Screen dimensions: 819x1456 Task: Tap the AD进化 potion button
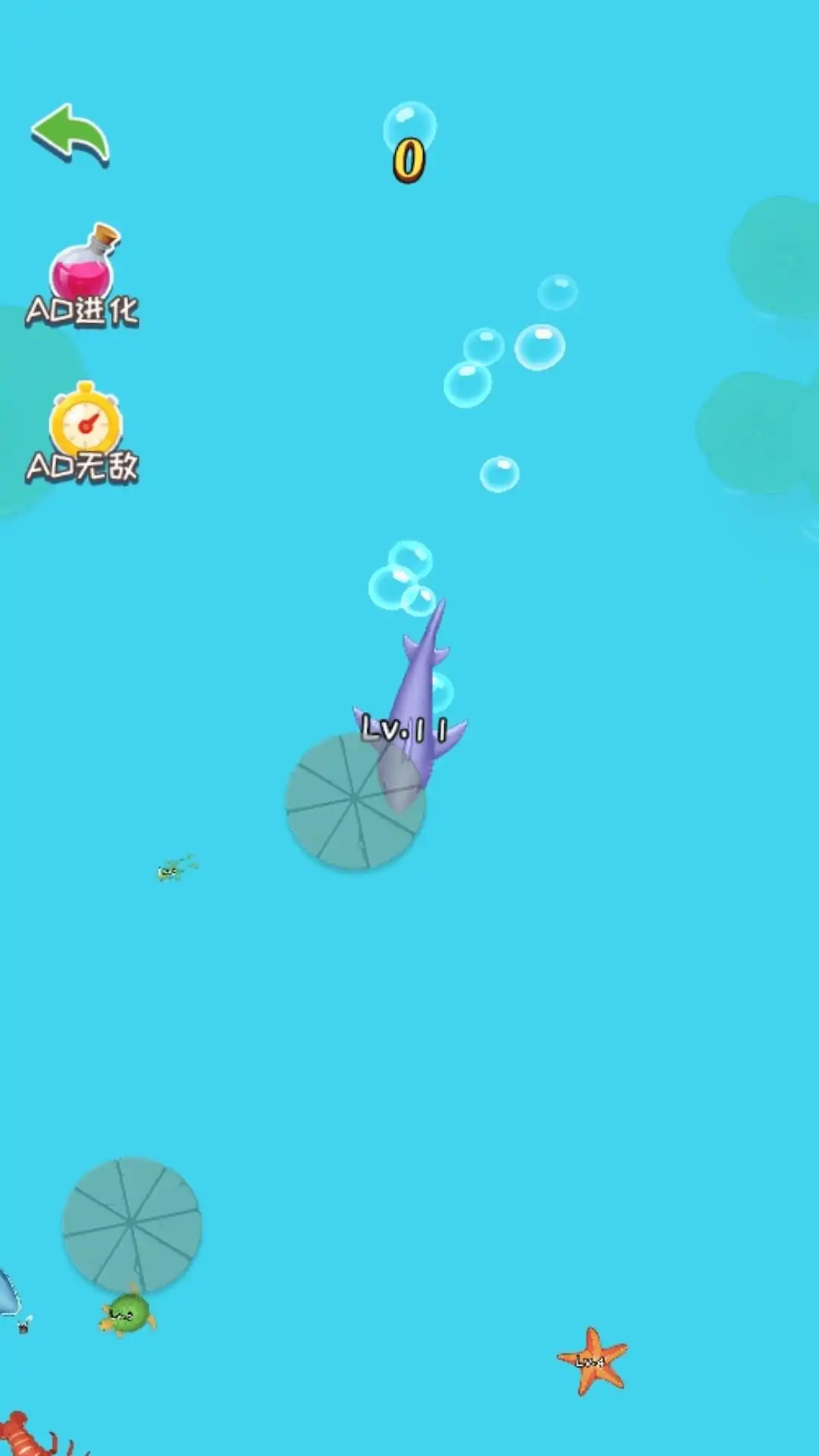tap(83, 277)
